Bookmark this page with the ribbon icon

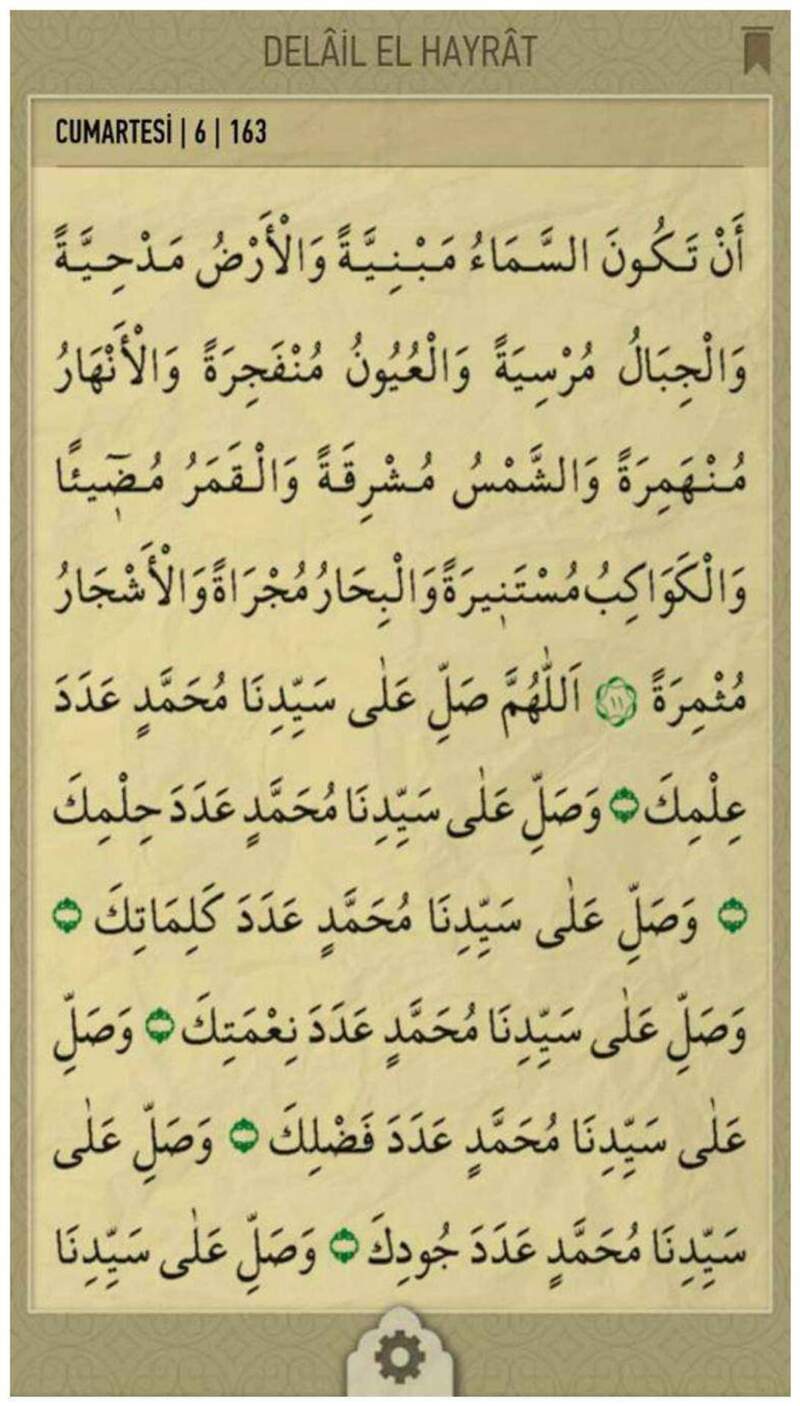[x=756, y=50]
